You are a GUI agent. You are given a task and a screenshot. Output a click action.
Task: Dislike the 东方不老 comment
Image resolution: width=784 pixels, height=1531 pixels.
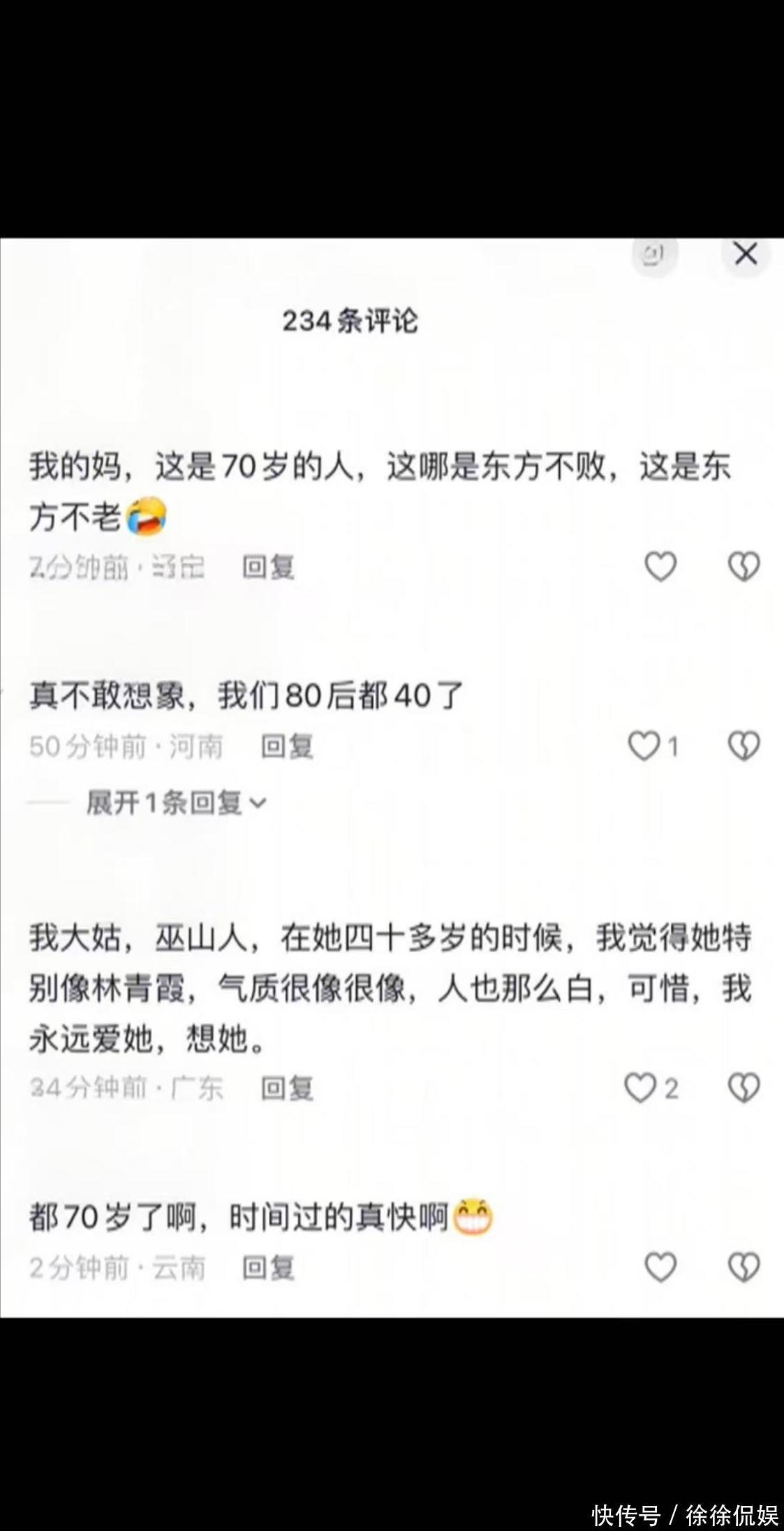click(x=744, y=566)
